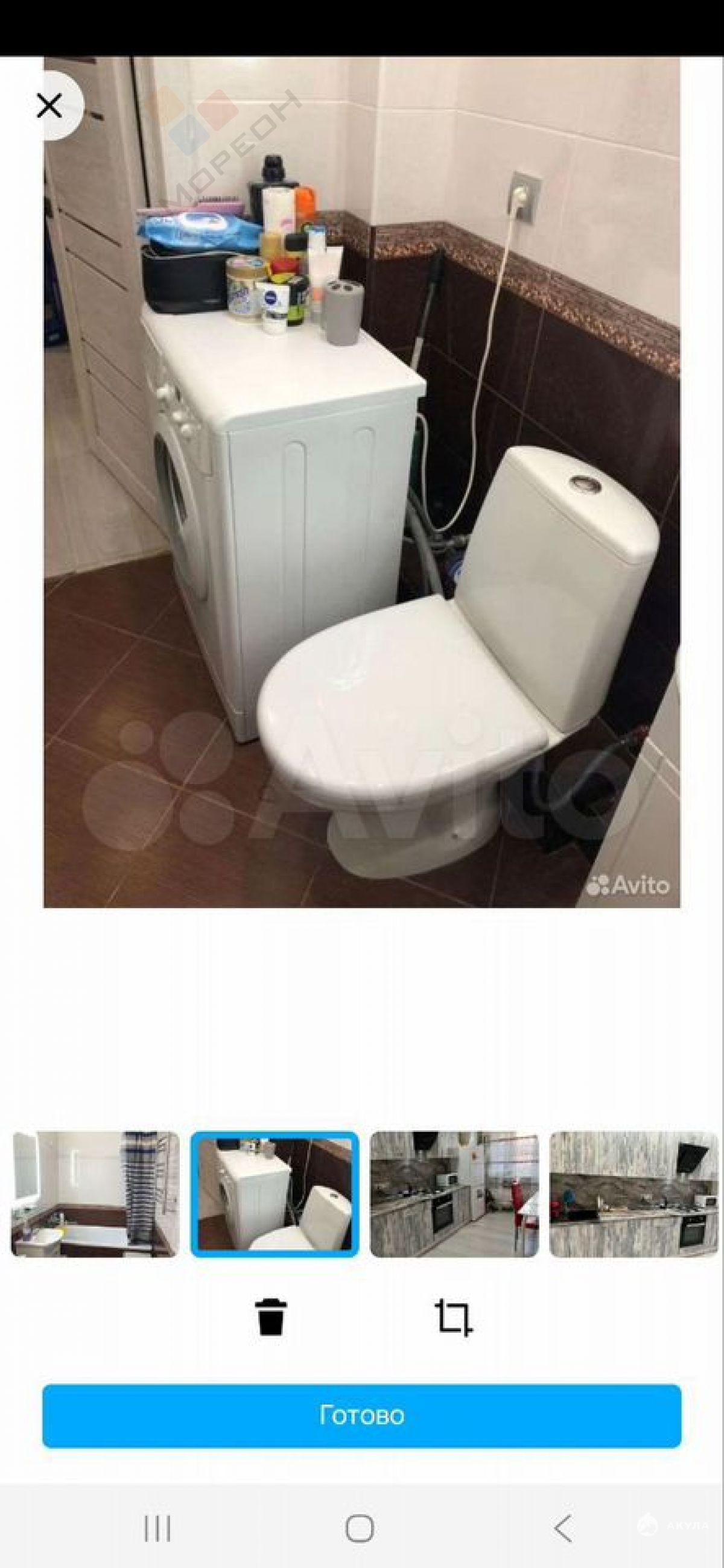Close the photo editor with the X
724x1568 pixels.
point(49,106)
